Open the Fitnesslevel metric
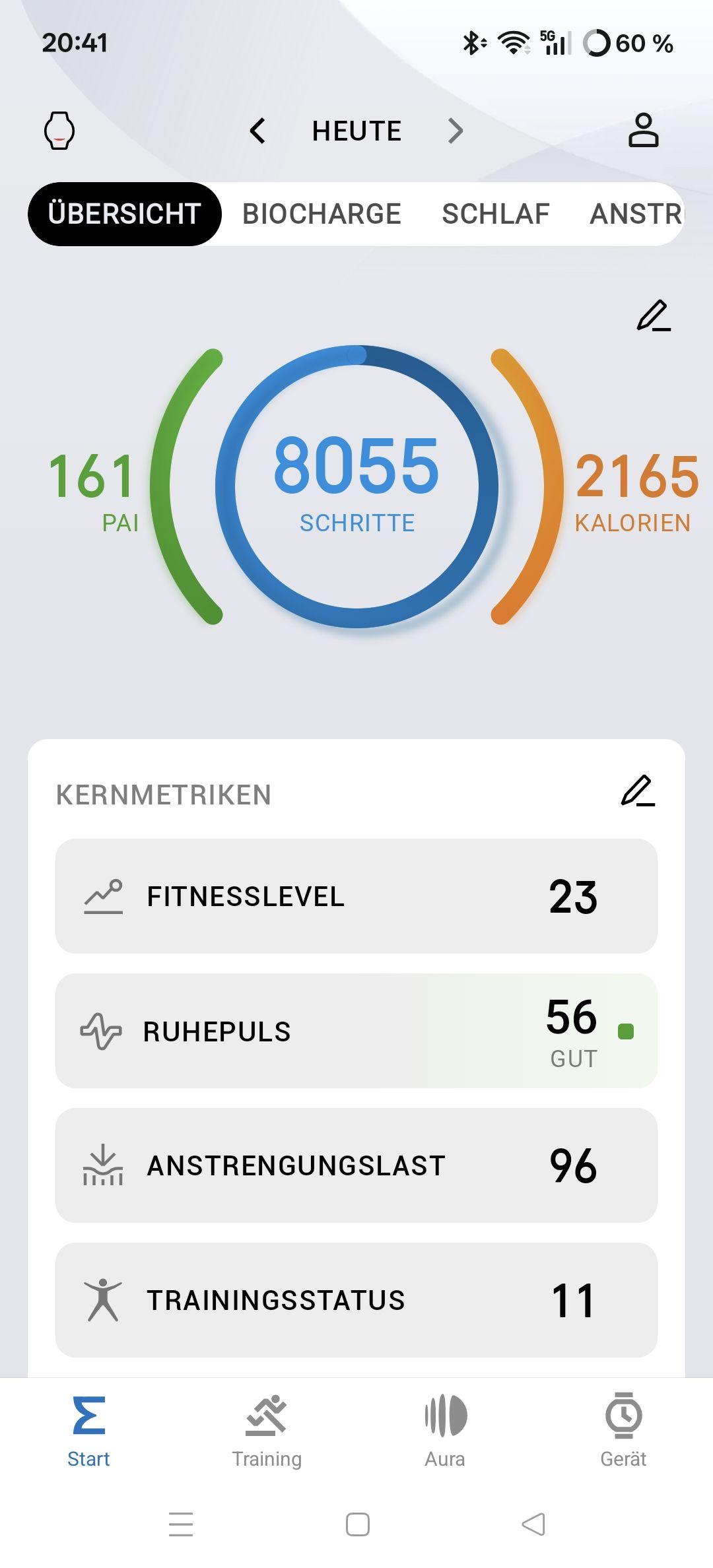The height and width of the screenshot is (1568, 713). [356, 896]
